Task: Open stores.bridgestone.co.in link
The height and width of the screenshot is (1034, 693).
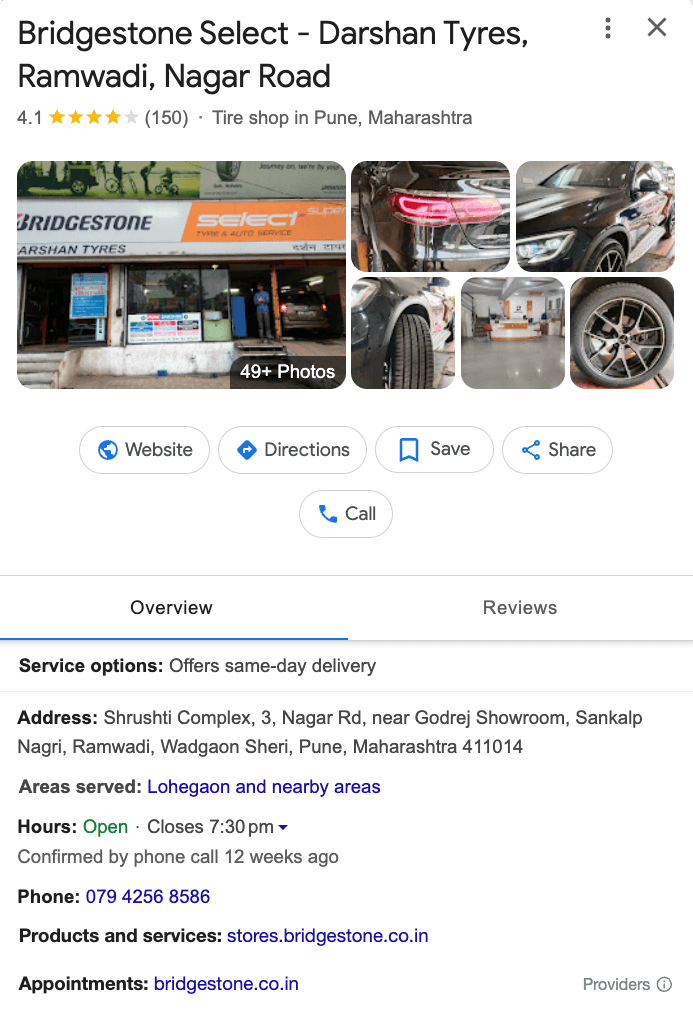Action: 328,937
